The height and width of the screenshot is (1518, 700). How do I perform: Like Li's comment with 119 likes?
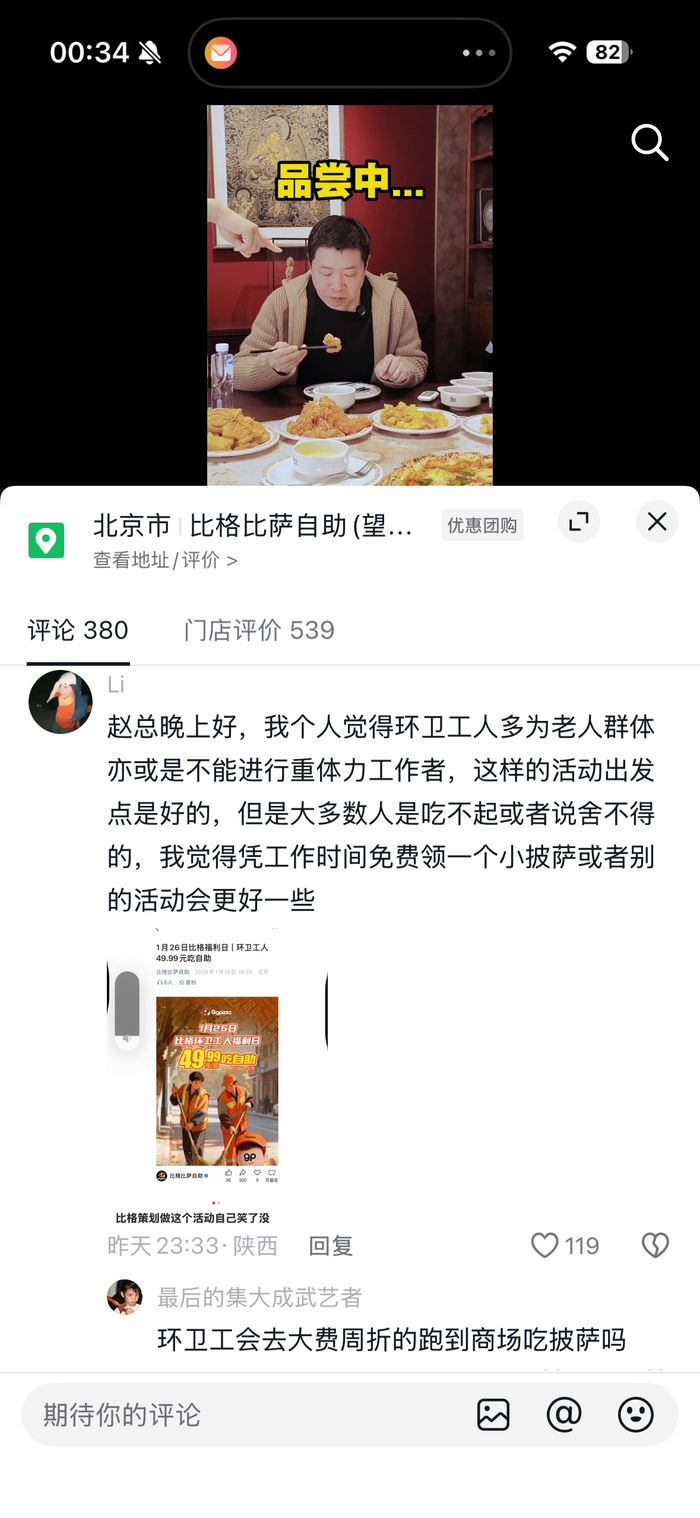pyautogui.click(x=545, y=1245)
